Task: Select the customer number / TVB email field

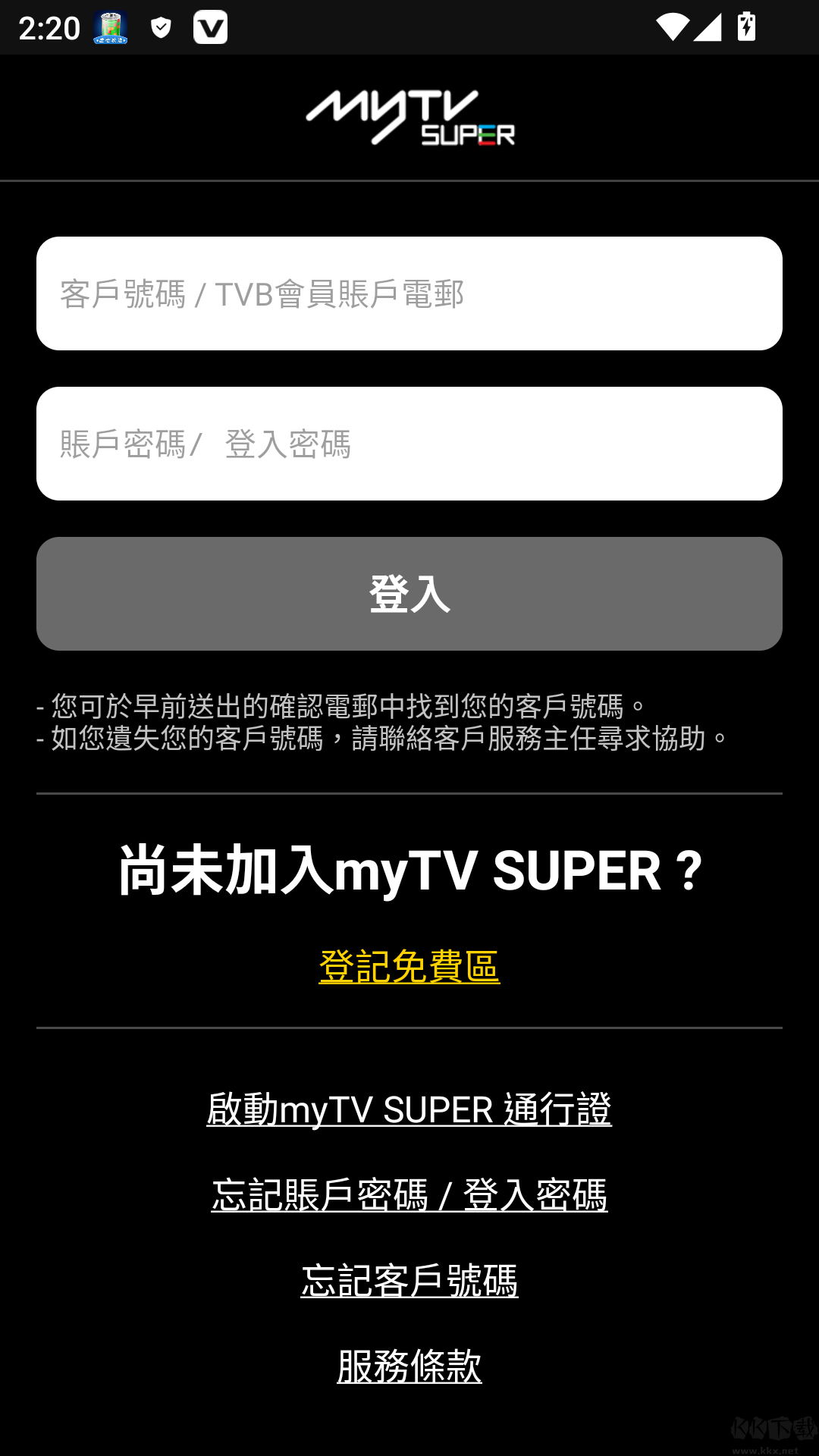Action: [409, 293]
